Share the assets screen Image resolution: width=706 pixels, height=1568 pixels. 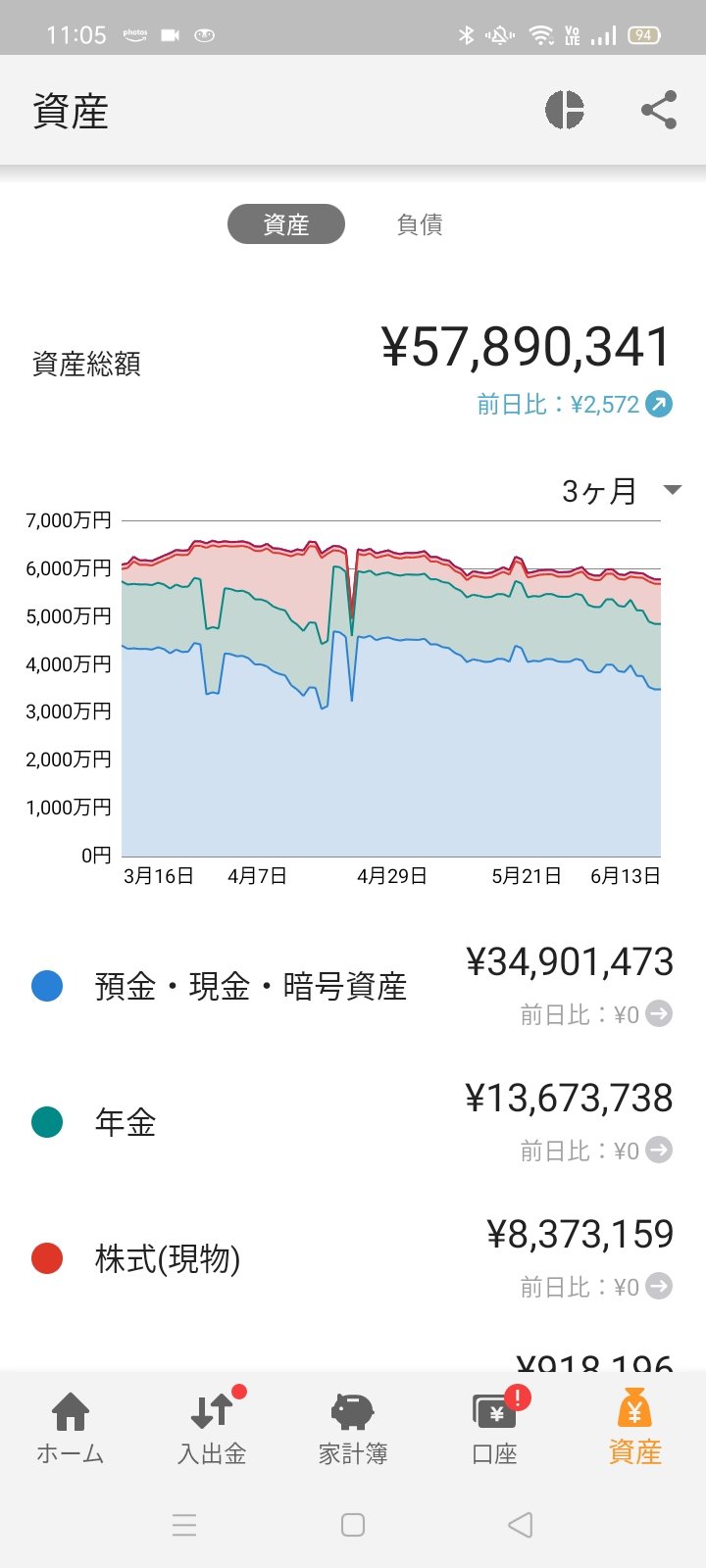click(659, 110)
